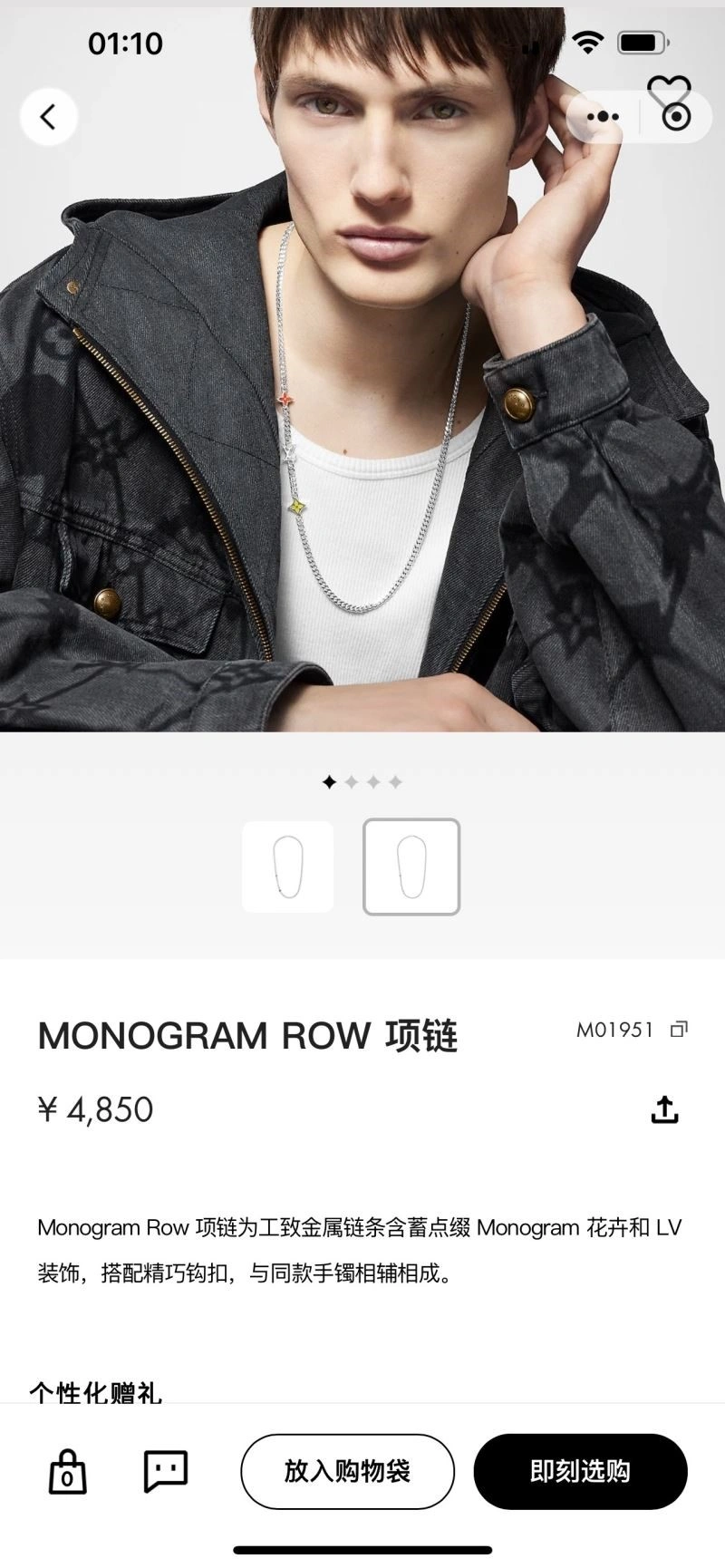Jump to the second product image dot
Viewport: 725px width, 1568px height.
coord(352,782)
